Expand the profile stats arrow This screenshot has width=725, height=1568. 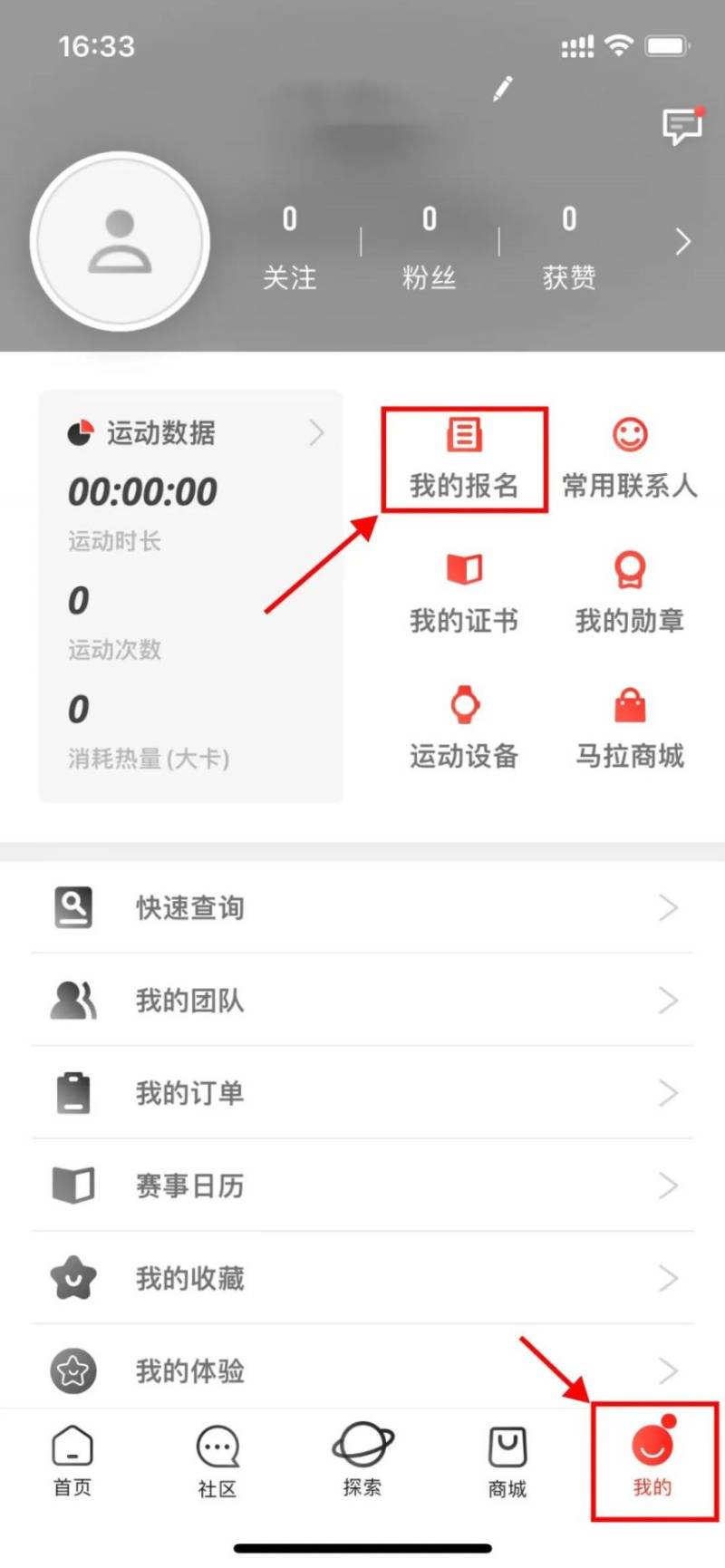click(681, 242)
